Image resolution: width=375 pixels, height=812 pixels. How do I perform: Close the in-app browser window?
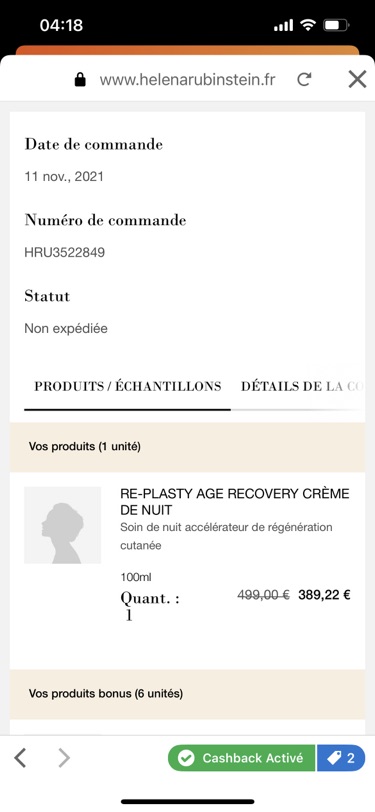(357, 79)
